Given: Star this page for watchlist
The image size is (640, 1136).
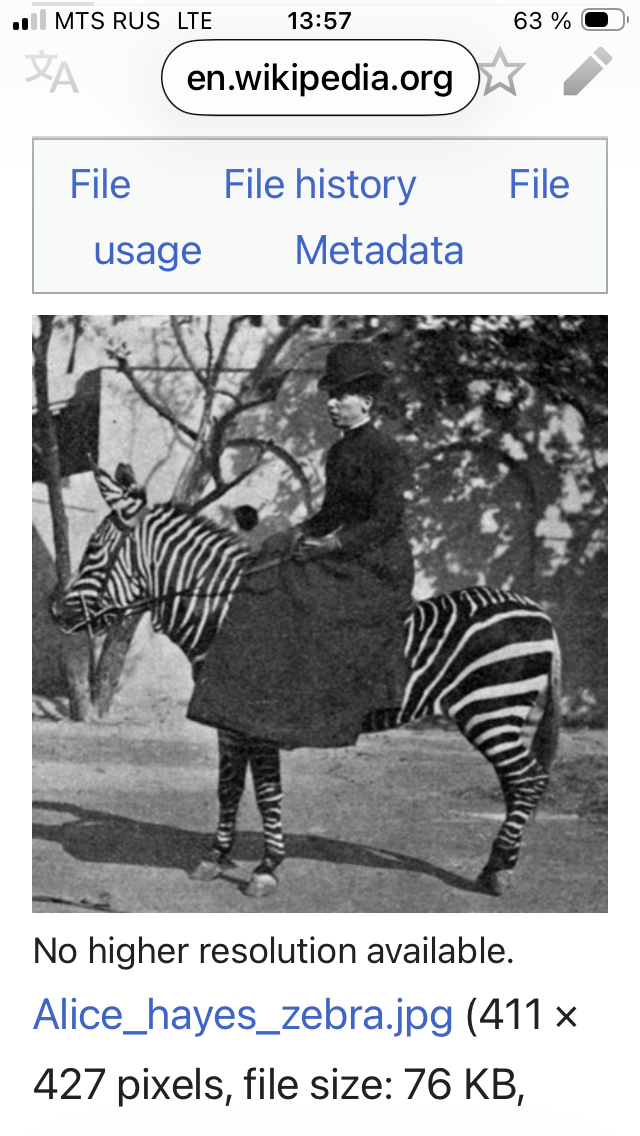Looking at the screenshot, I should (x=502, y=76).
